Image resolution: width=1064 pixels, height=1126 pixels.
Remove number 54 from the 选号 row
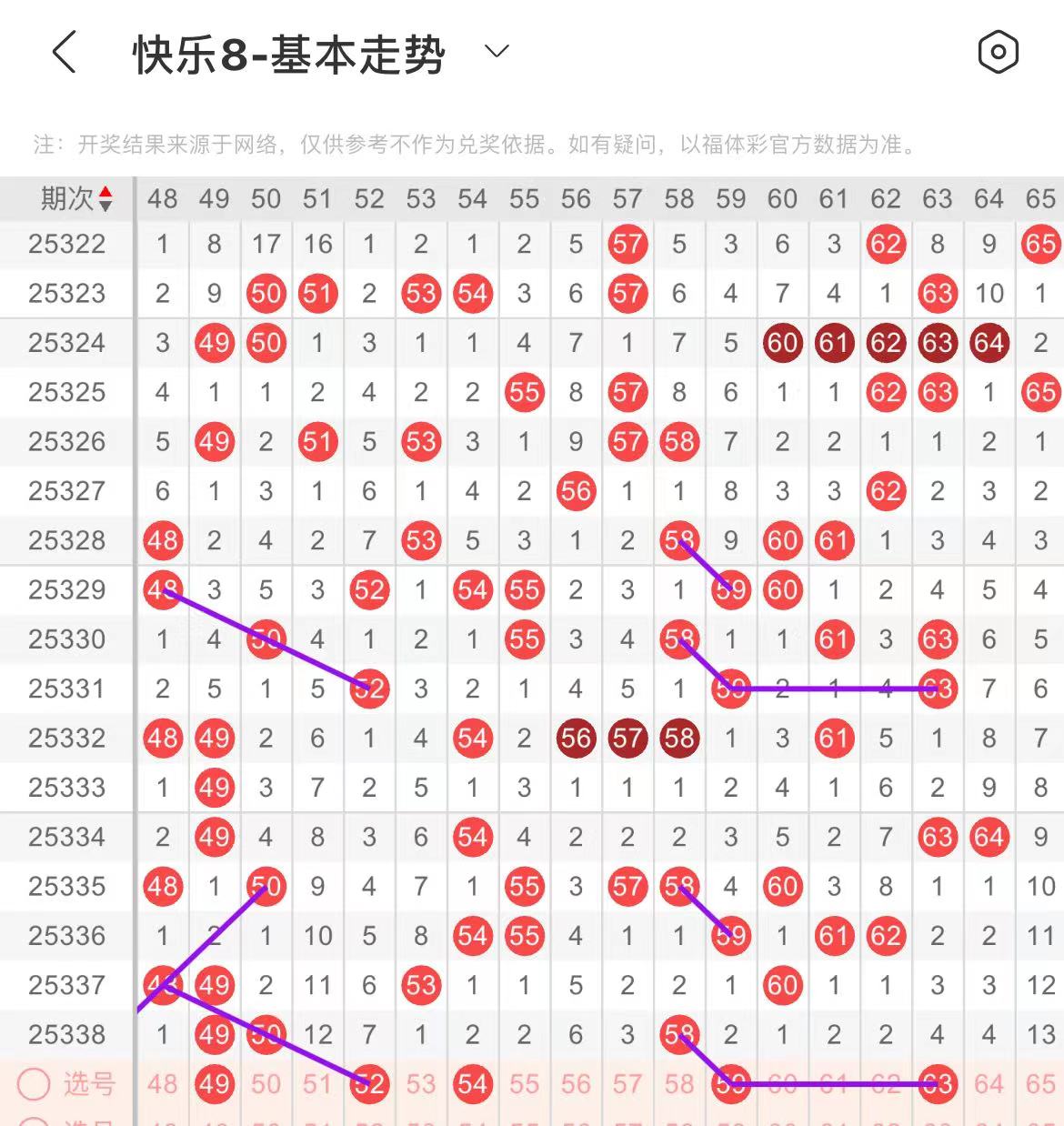pos(473,1083)
